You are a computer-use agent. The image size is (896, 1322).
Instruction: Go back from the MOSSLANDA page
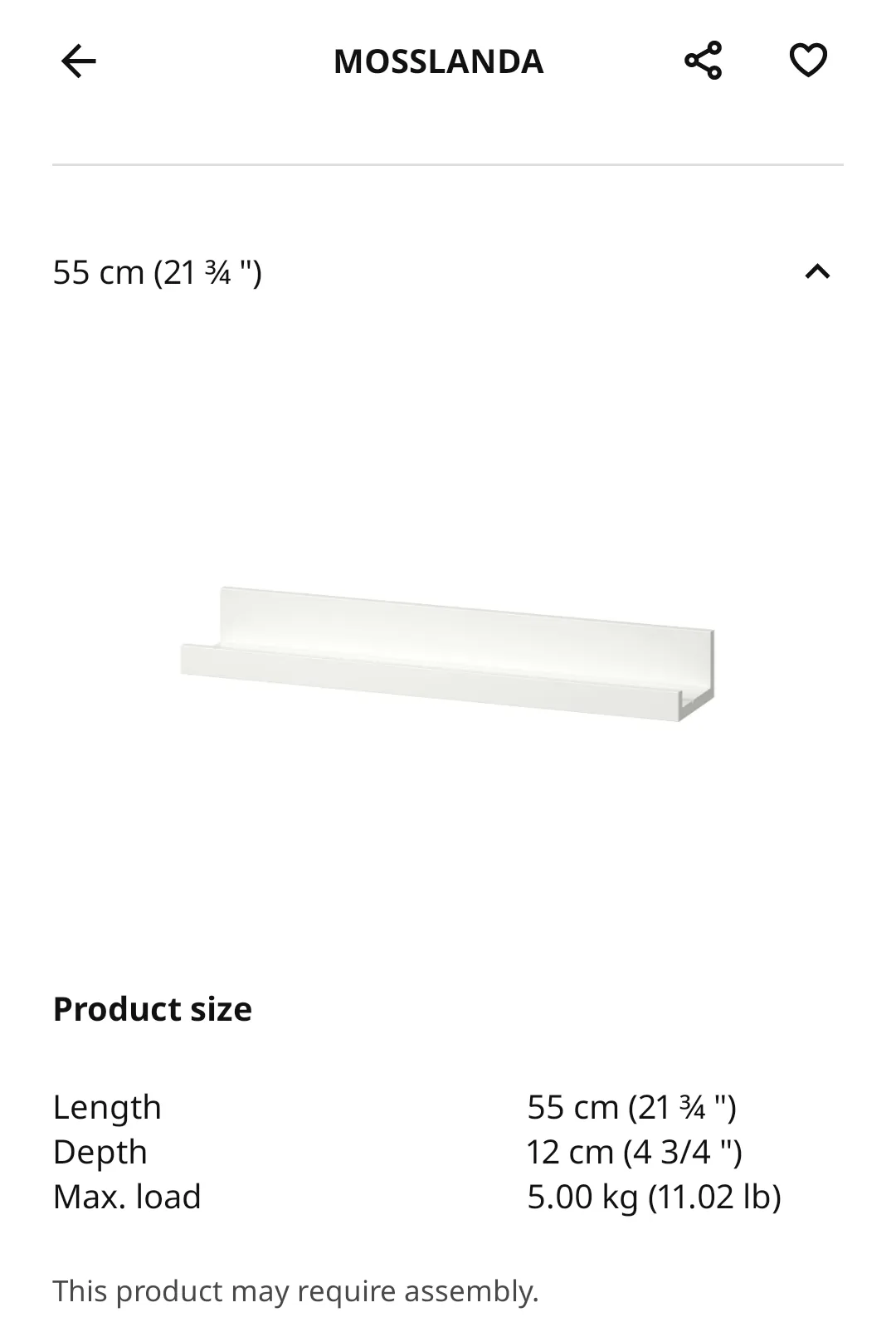click(79, 61)
